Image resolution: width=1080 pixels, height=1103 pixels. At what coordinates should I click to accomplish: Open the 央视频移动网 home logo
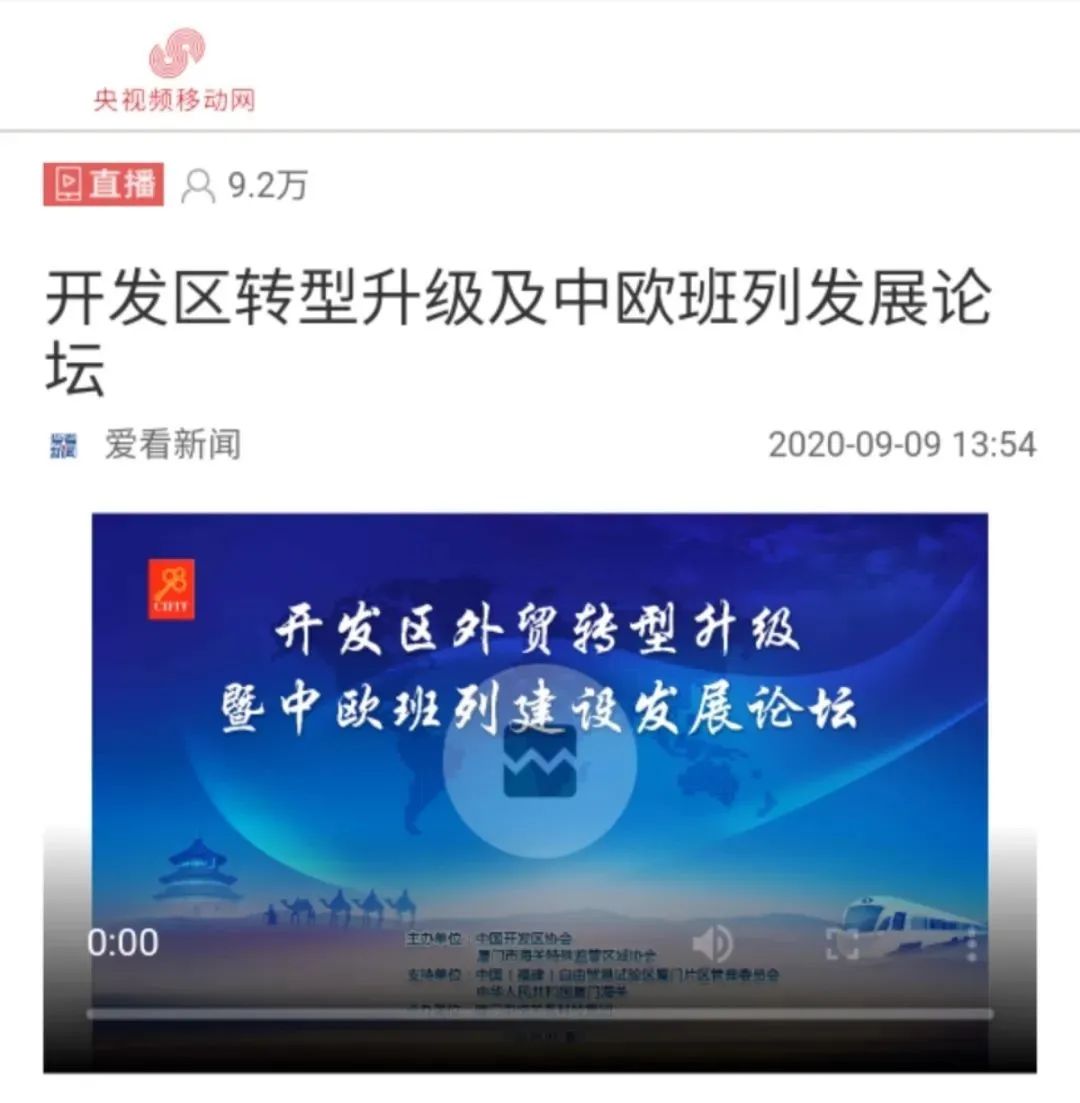175,70
